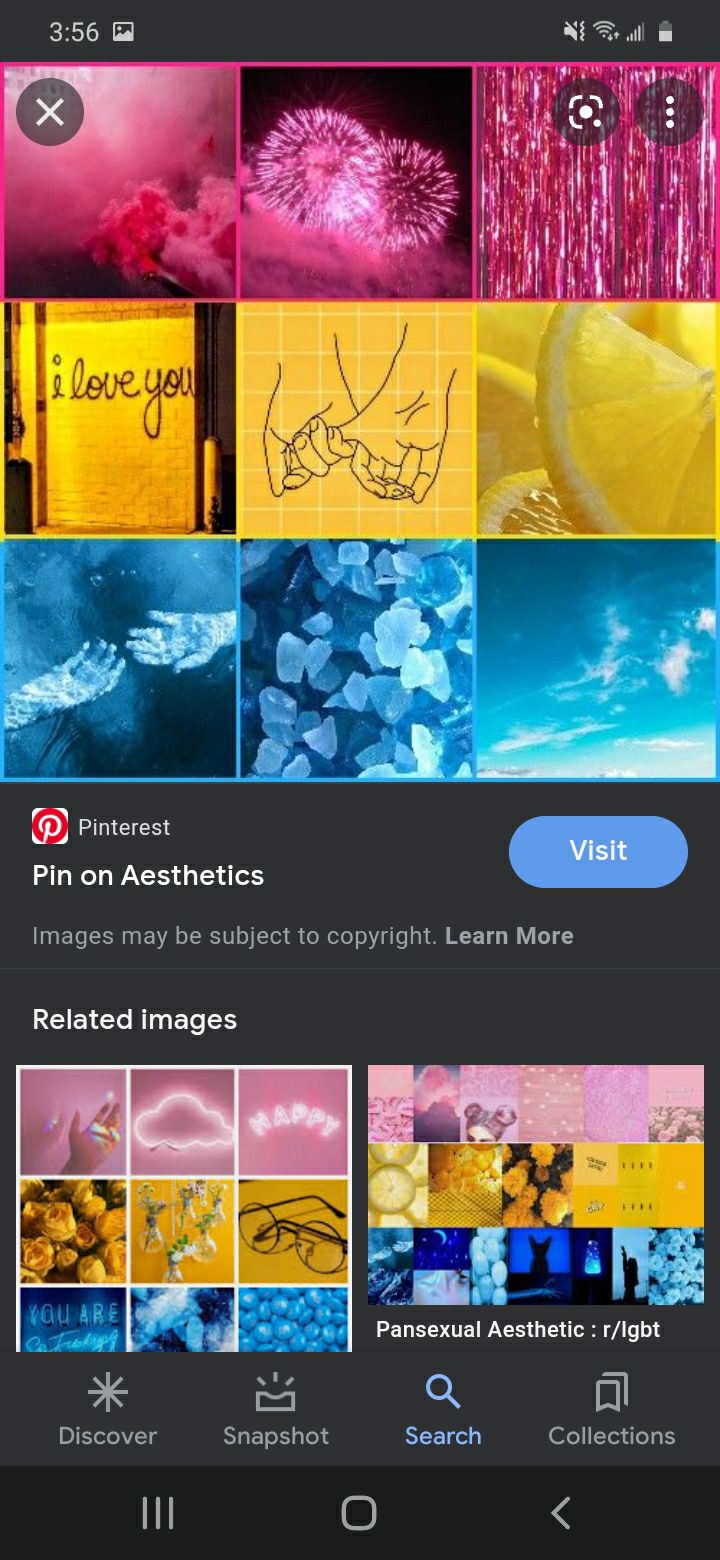Viewport: 720px width, 1560px height.
Task: Go to the home screen
Action: click(x=359, y=1513)
